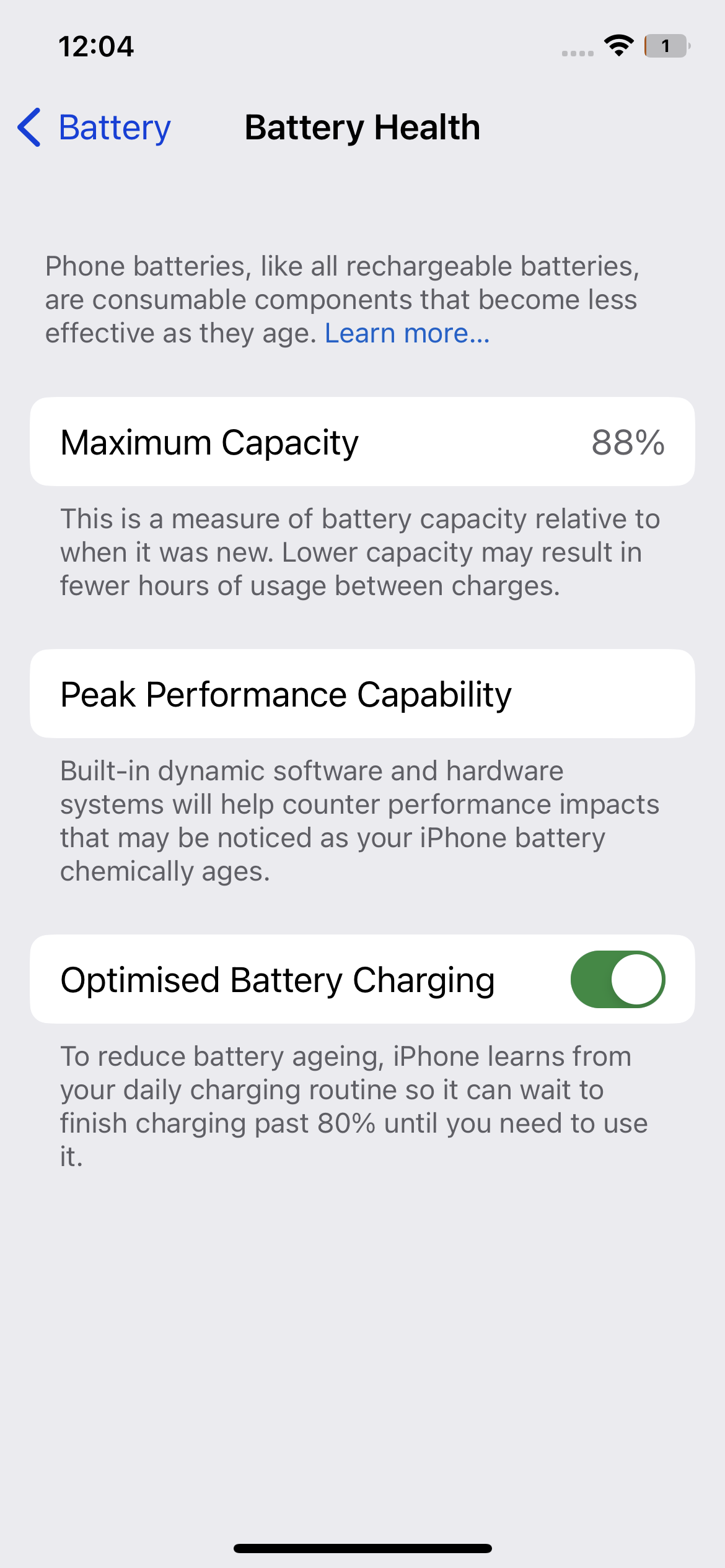Disable Optimised Battery Charging
Image resolution: width=725 pixels, height=1568 pixels.
click(617, 980)
